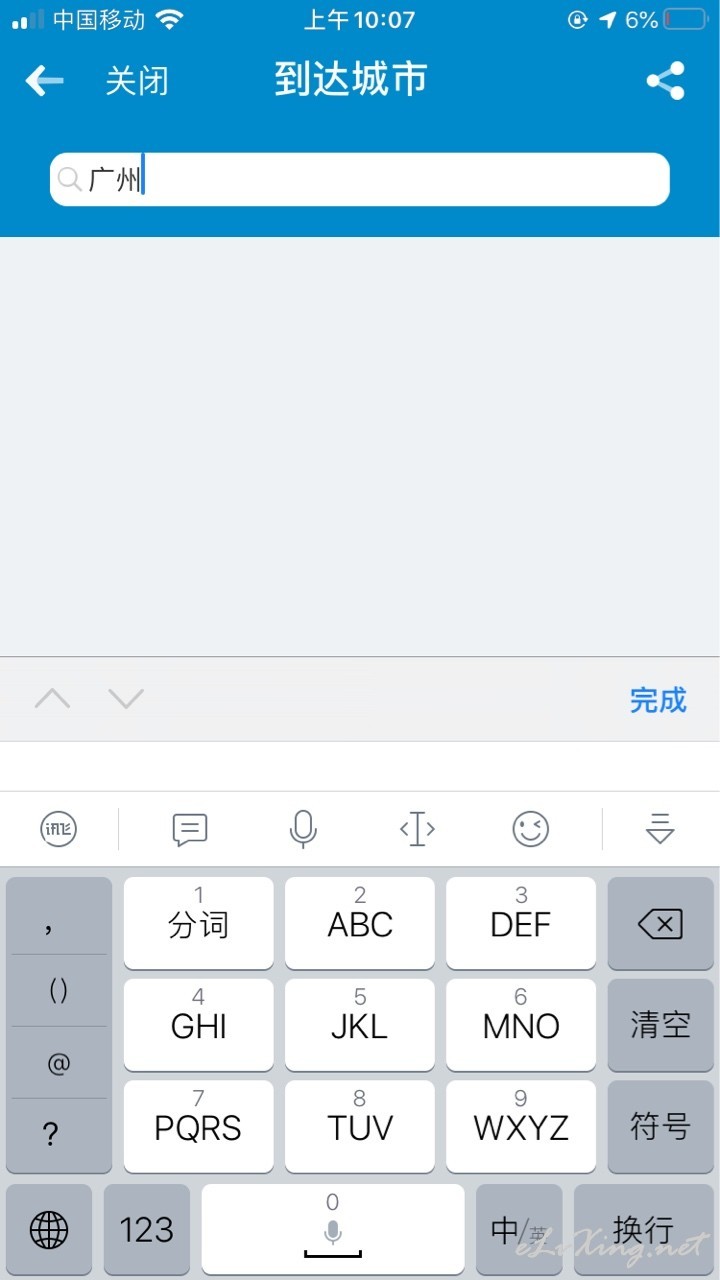Open the 符号 symbols keyboard
The height and width of the screenshot is (1280, 720).
coord(660,1127)
